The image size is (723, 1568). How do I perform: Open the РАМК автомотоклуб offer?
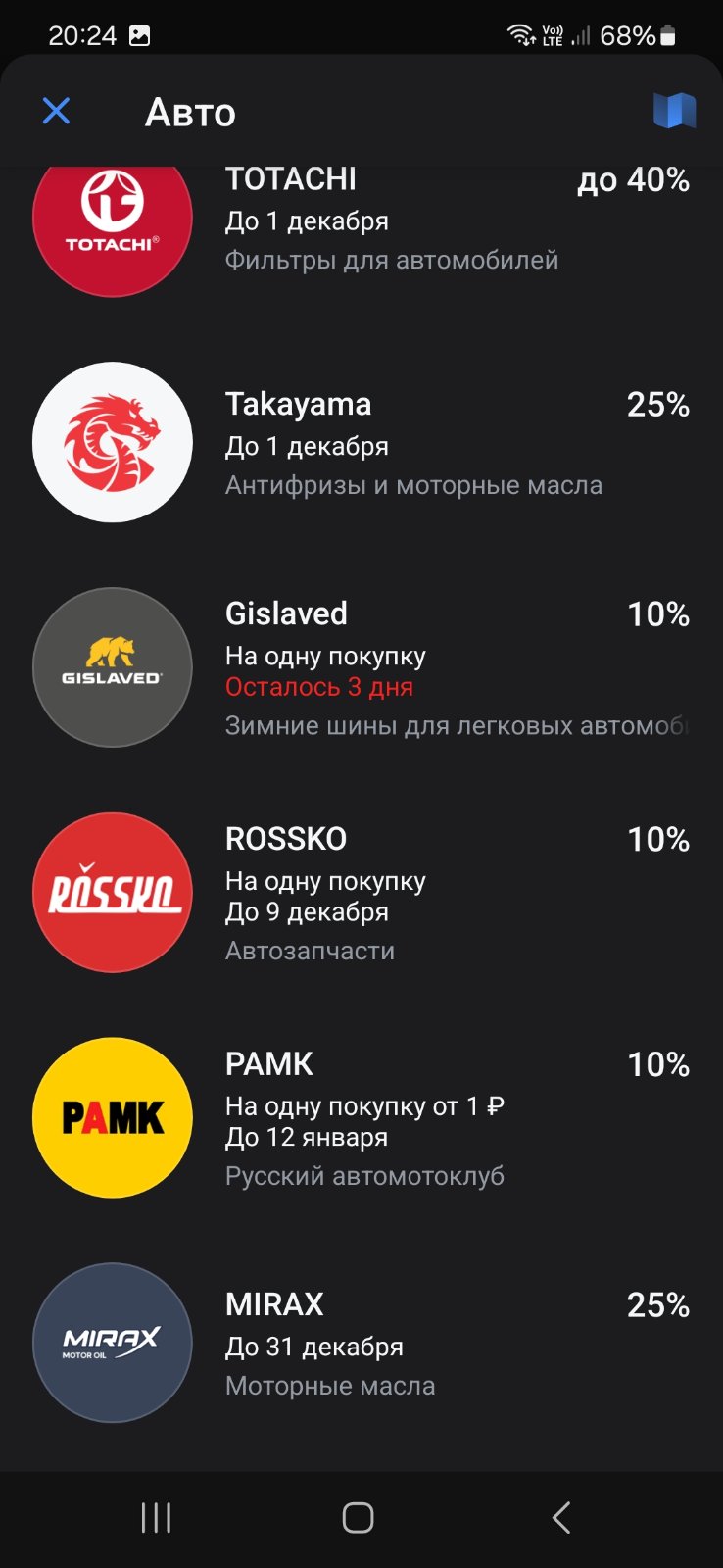click(x=361, y=1117)
